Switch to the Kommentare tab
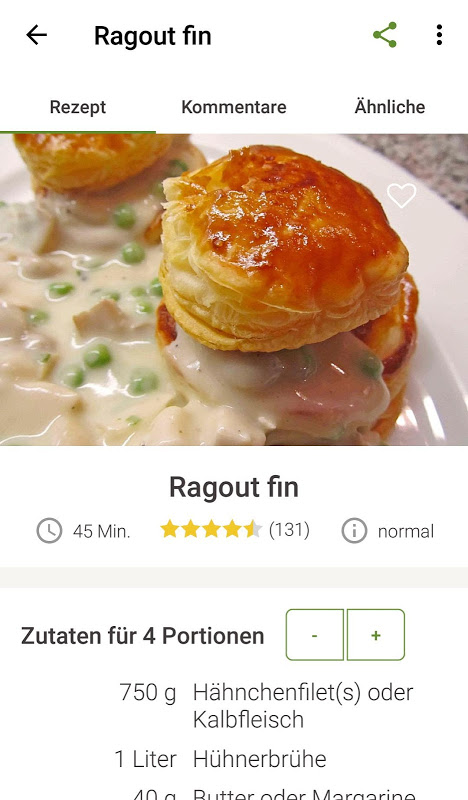This screenshot has height=800, width=468. pos(234,107)
